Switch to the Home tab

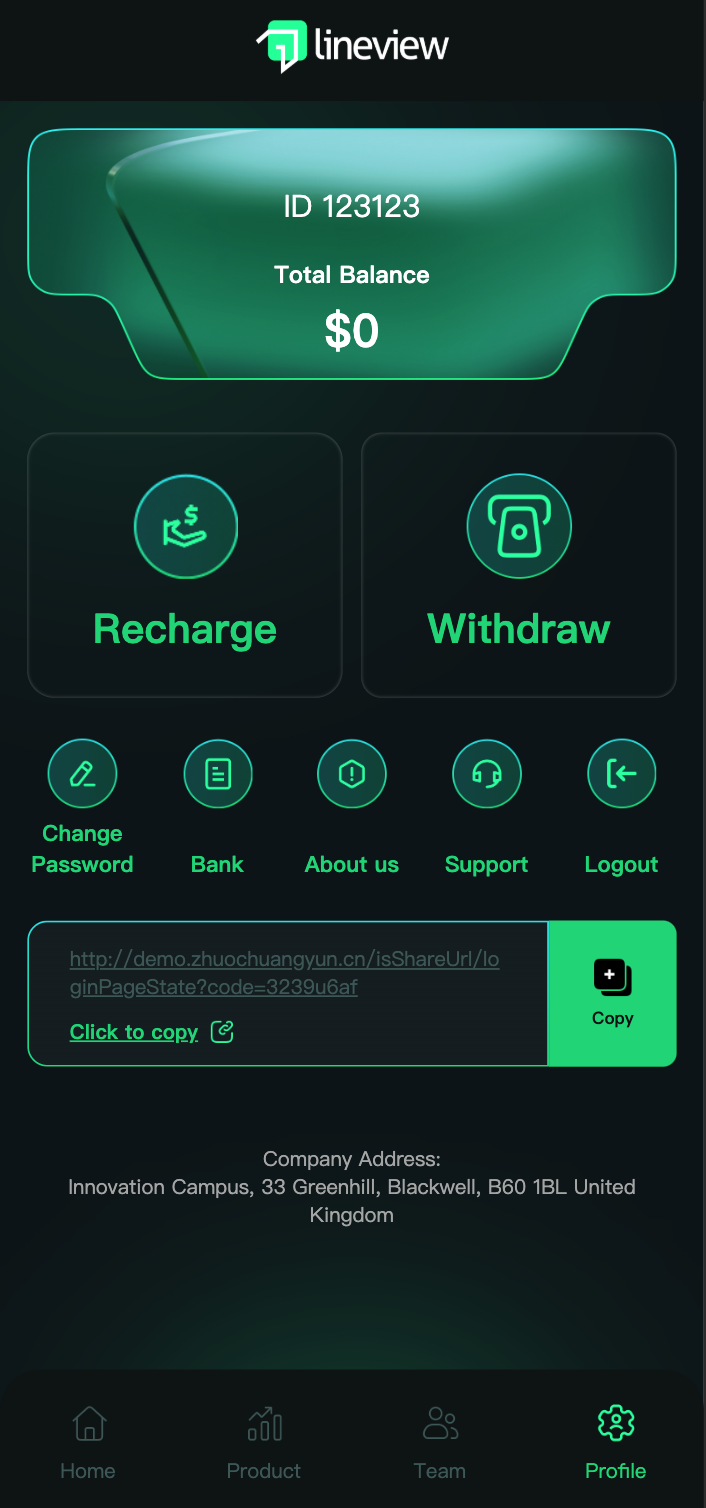88,1442
